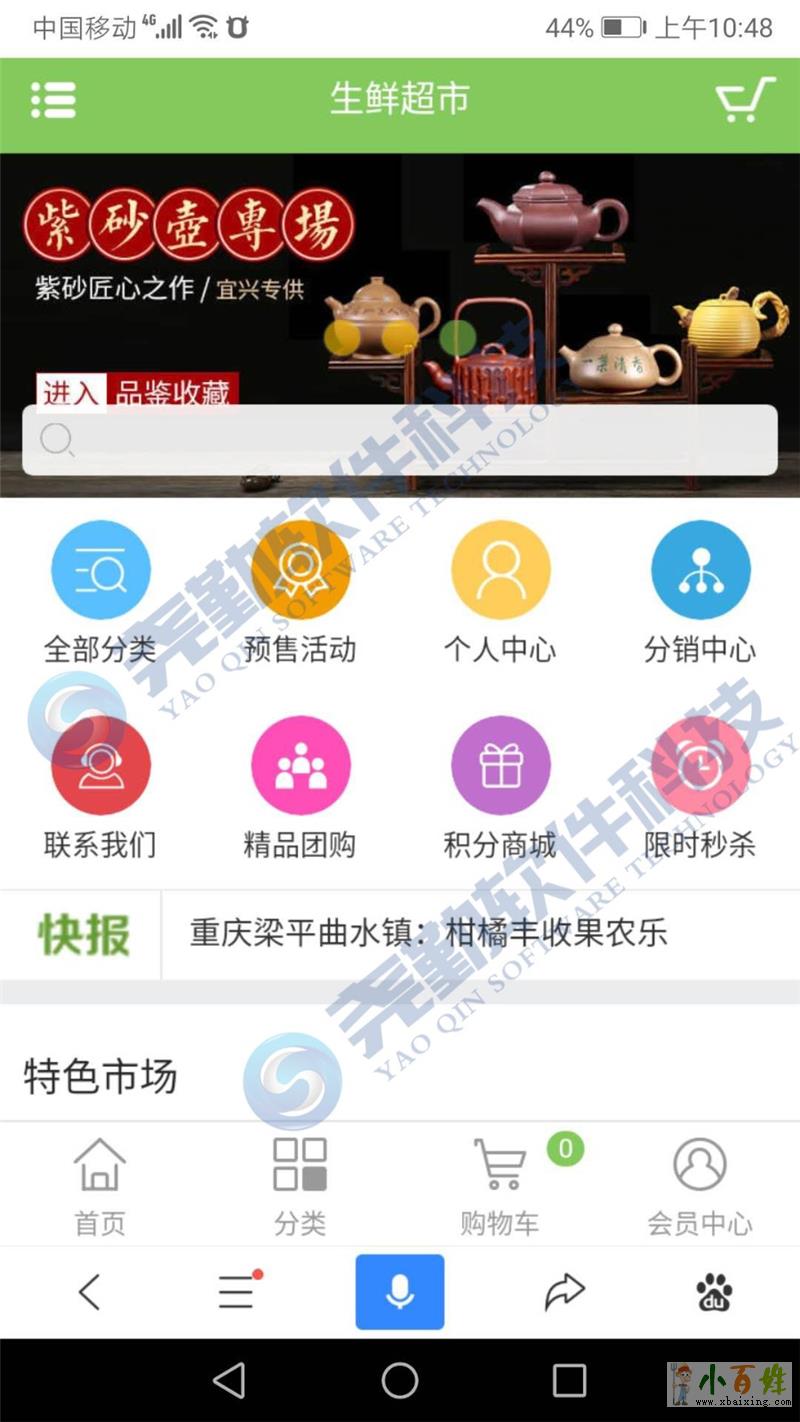
Task: Open the shopping cart icon in the header
Action: (745, 100)
